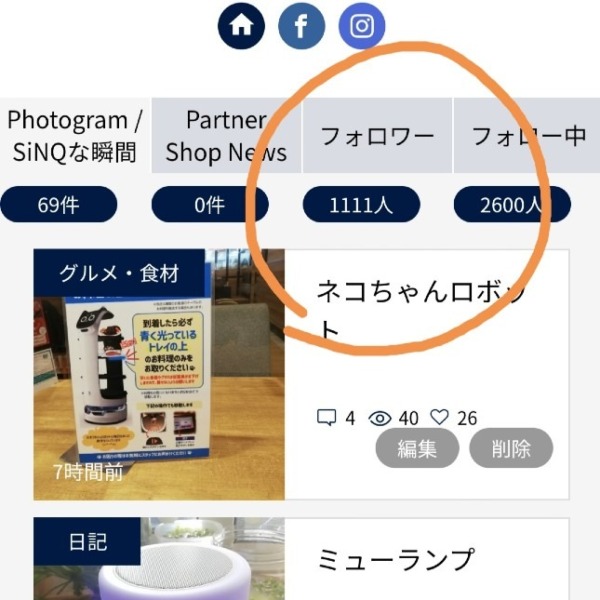The height and width of the screenshot is (600, 600).
Task: Open the ミューランプ diary post
Action: pos(395,560)
